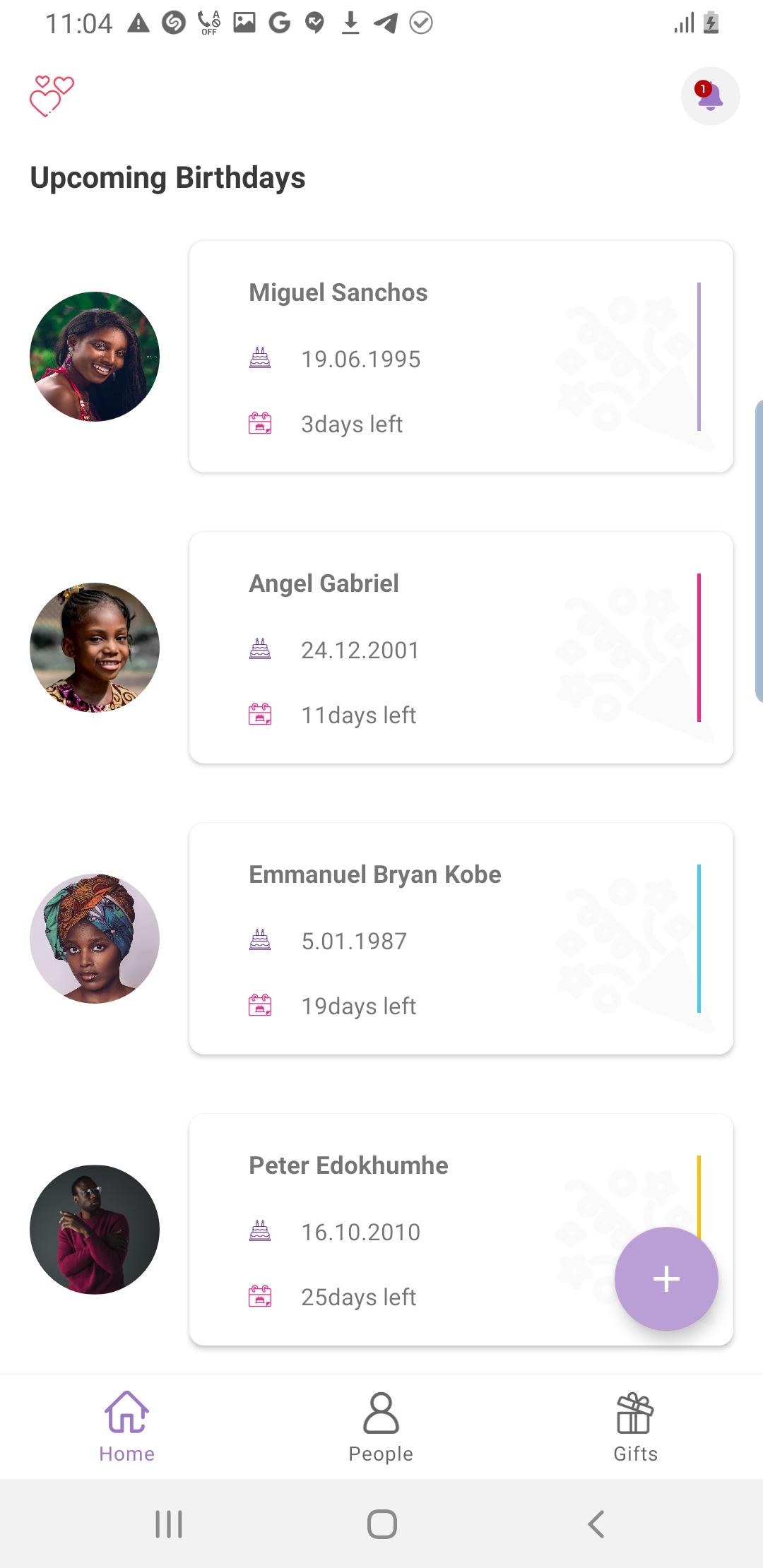This screenshot has height=1568, width=763.
Task: Open the notifications bell
Action: tap(710, 96)
